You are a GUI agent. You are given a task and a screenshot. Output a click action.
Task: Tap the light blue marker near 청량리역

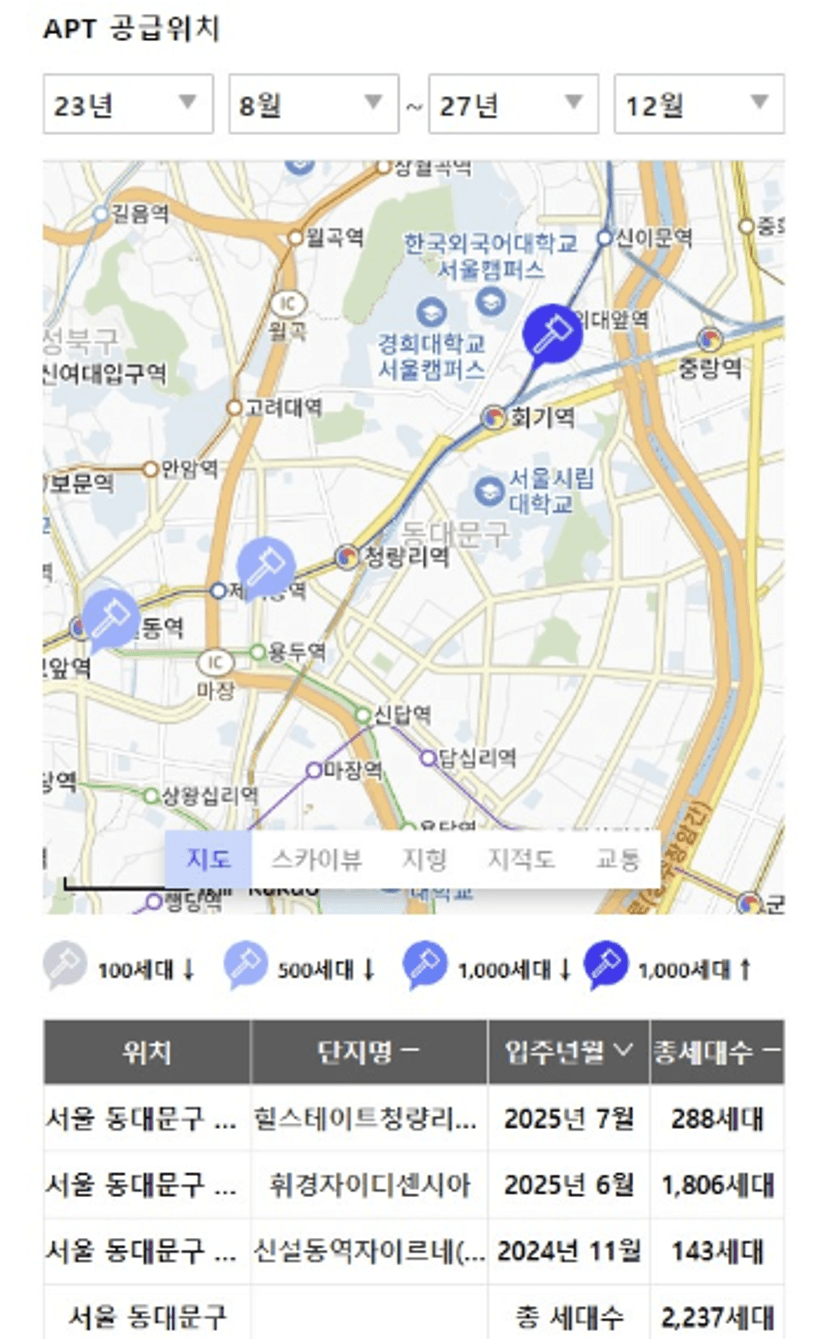[x=266, y=567]
